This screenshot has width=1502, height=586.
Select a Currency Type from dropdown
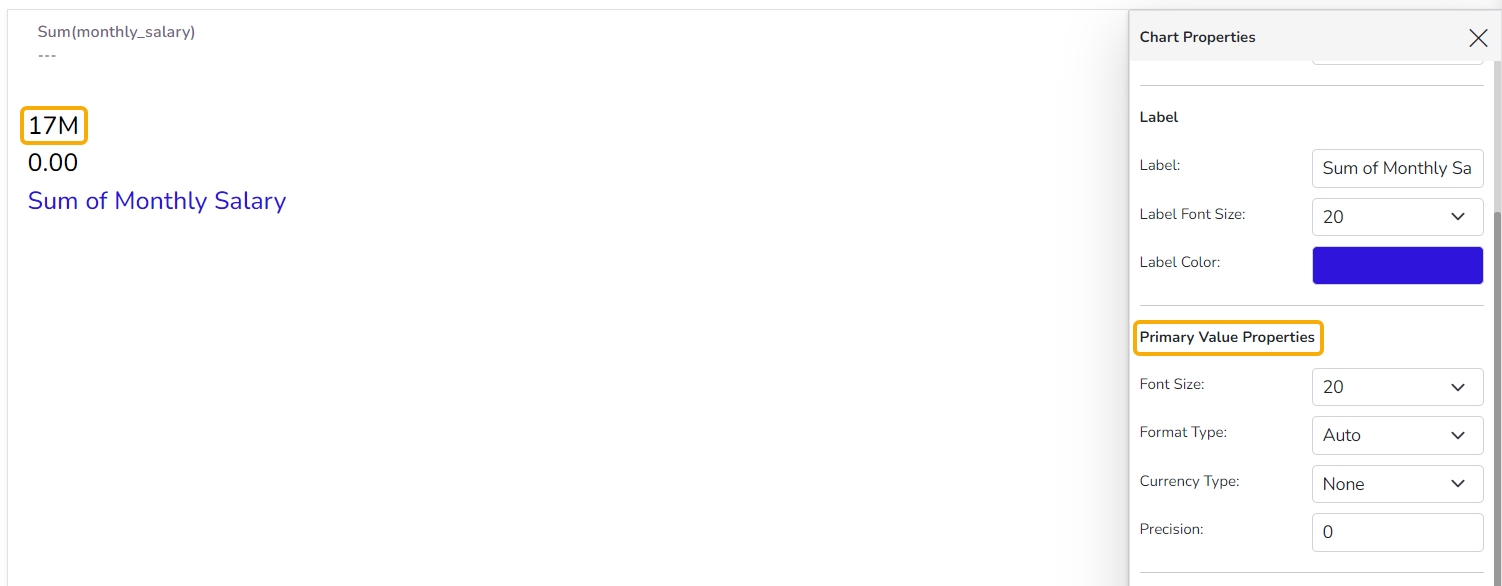[1396, 484]
